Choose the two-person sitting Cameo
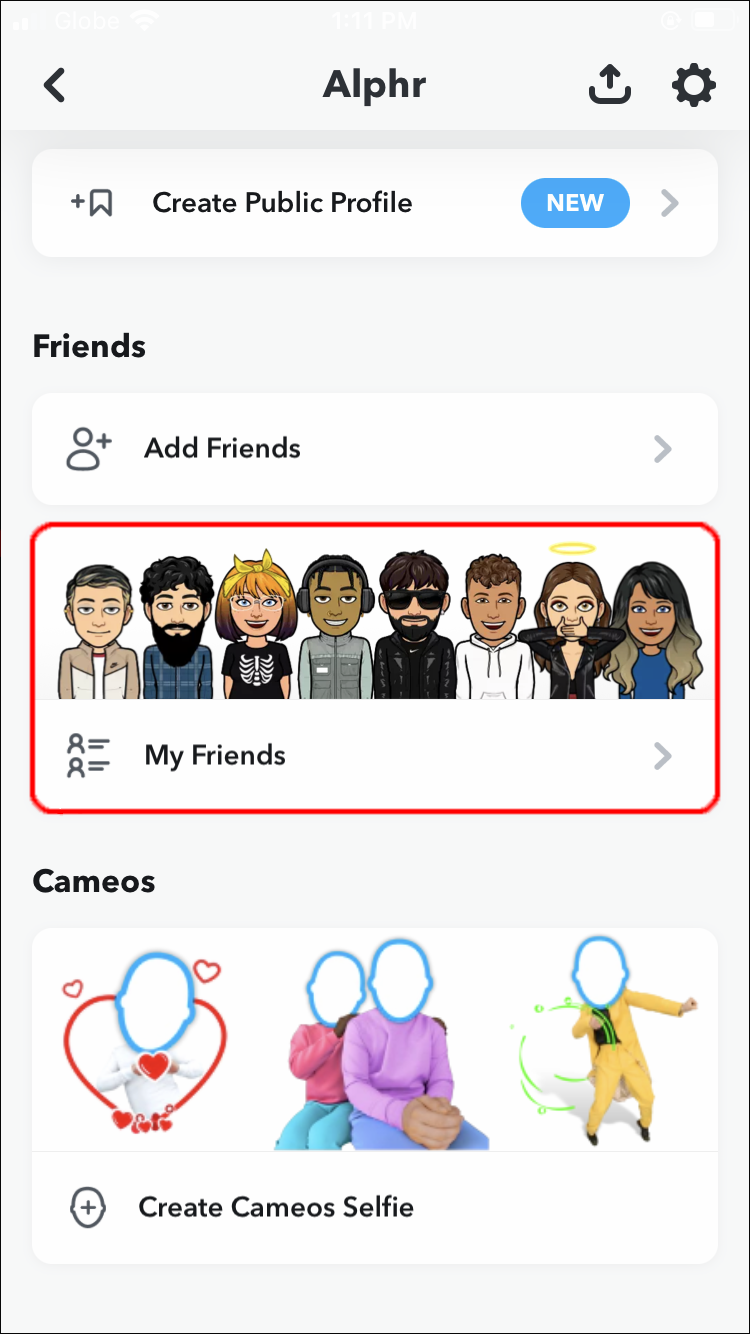This screenshot has width=750, height=1334. coord(380,1045)
